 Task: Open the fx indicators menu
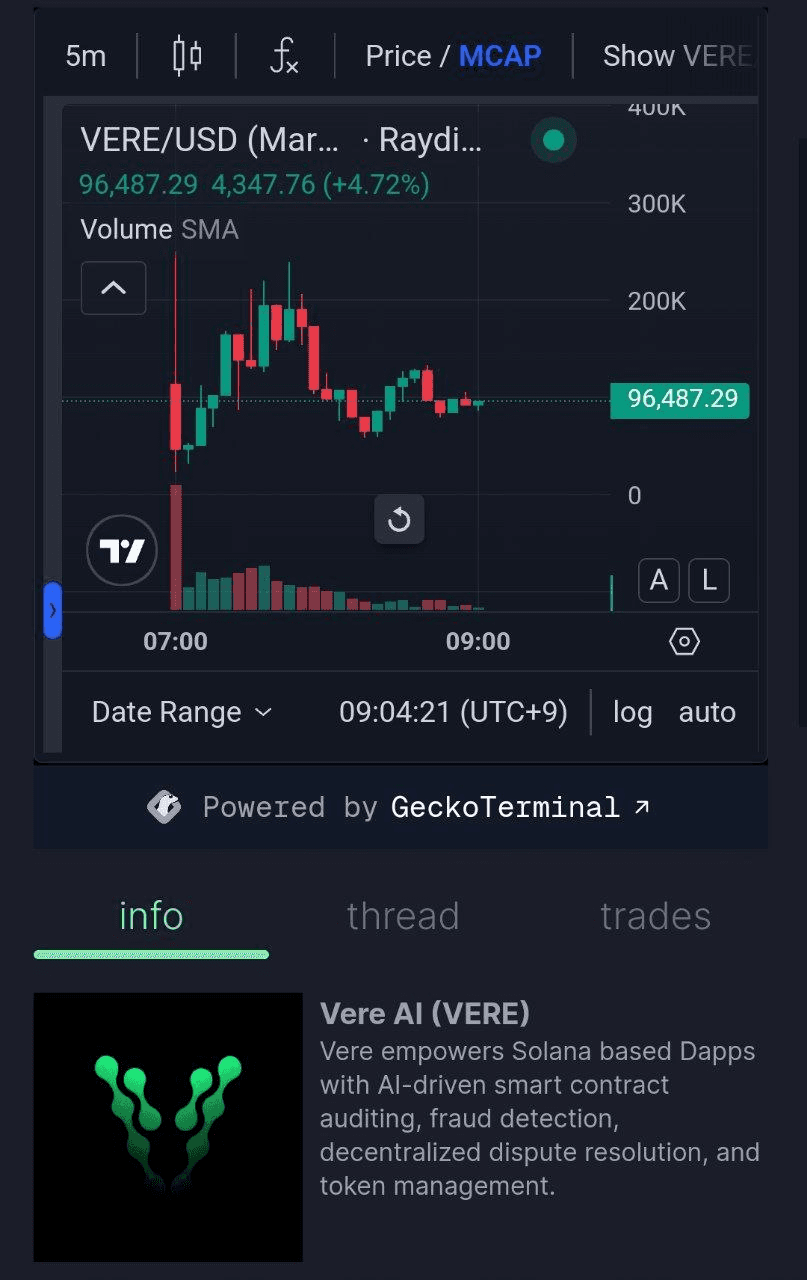point(285,56)
